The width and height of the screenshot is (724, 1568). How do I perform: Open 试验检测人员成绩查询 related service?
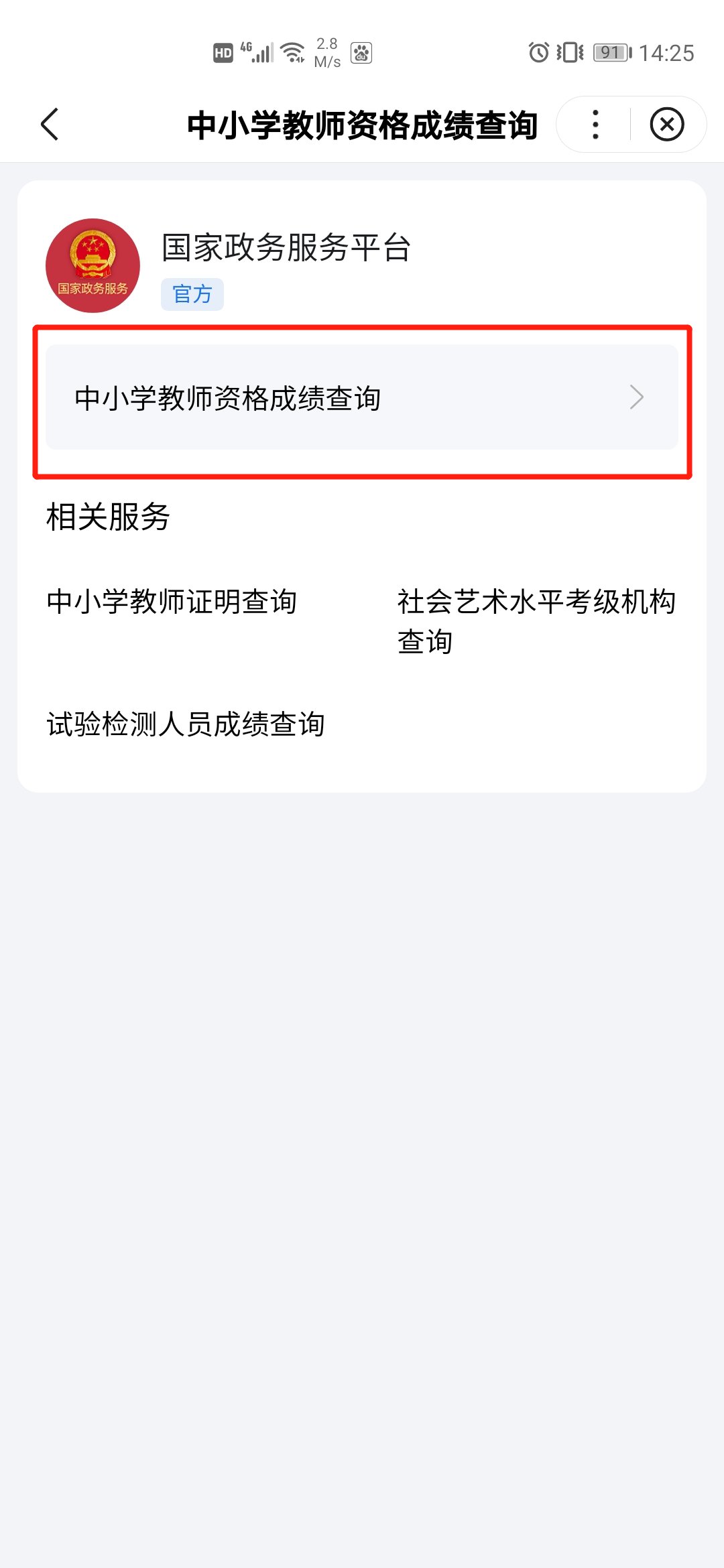(186, 724)
